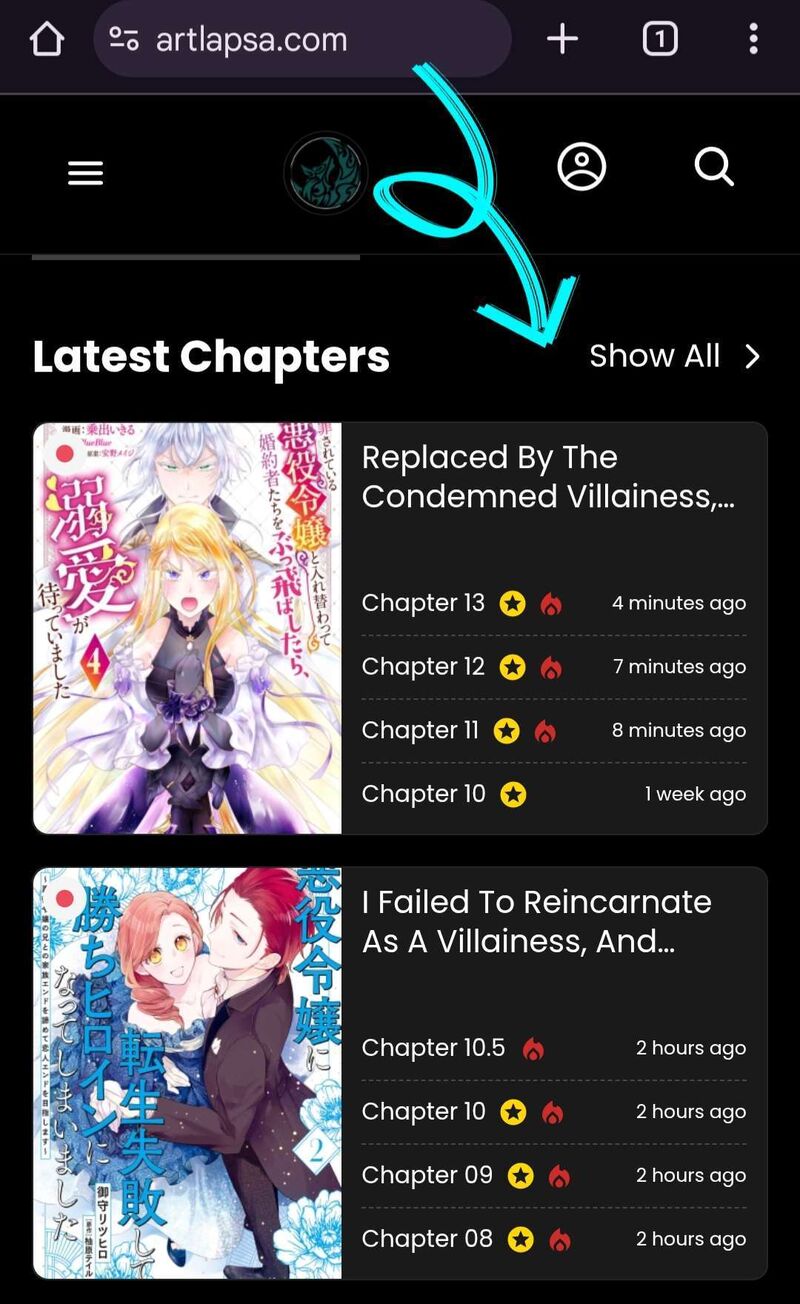Open Chapter 11 from 8 minutes ago
800x1304 pixels.
pyautogui.click(x=421, y=731)
